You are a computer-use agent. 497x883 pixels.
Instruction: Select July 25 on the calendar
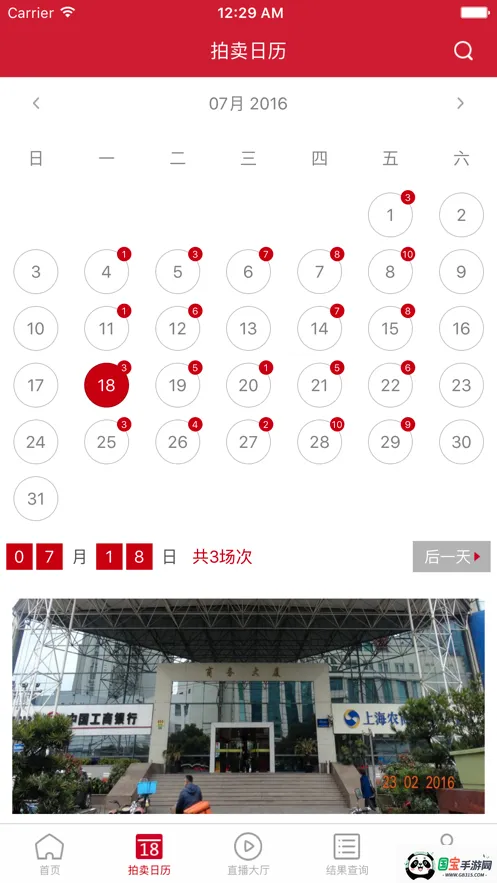pyautogui.click(x=106, y=442)
